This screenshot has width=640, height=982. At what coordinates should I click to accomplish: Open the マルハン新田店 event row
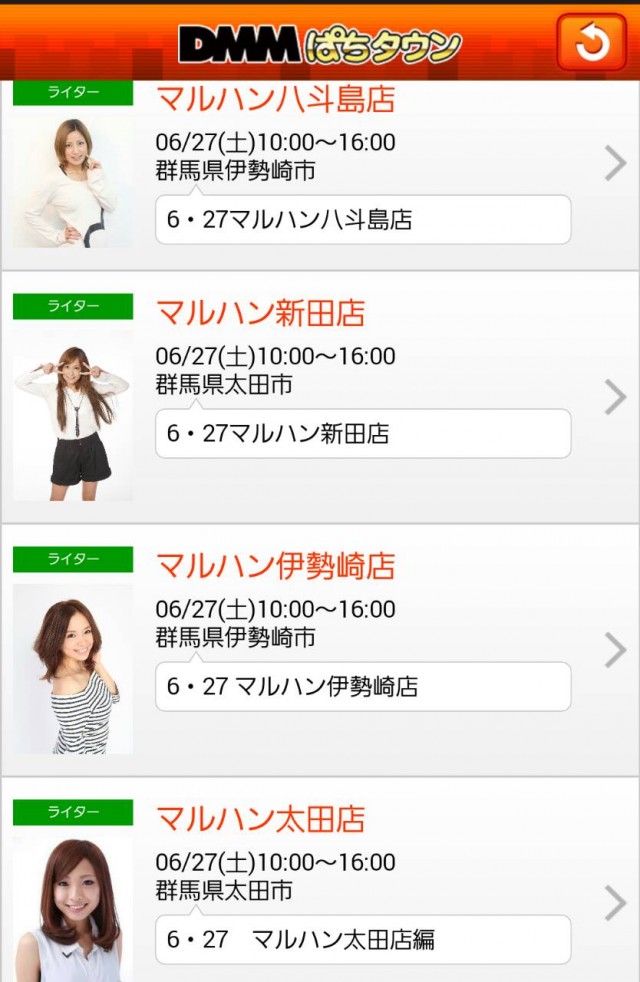point(320,397)
